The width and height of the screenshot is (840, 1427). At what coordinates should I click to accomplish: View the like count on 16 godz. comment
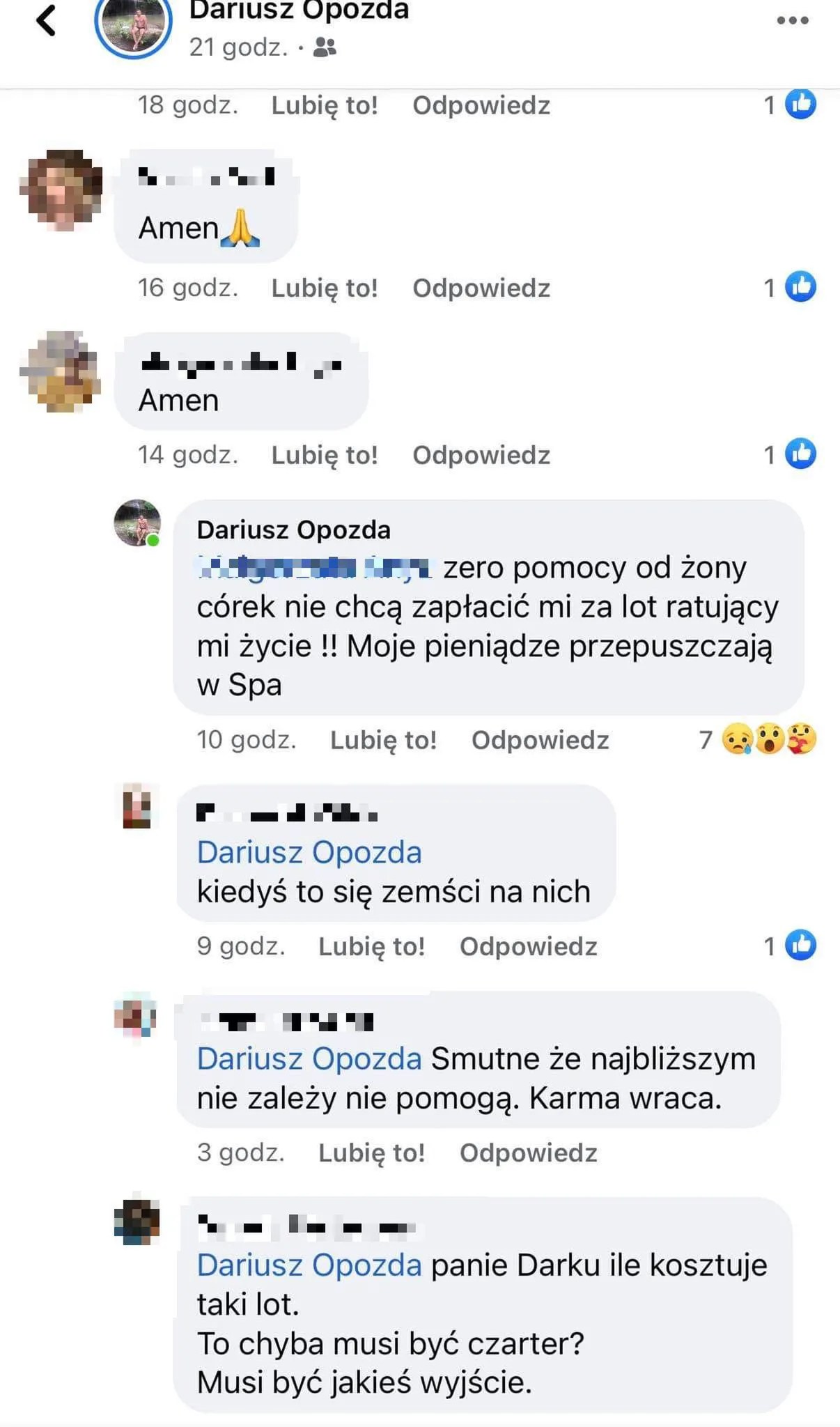790,287
